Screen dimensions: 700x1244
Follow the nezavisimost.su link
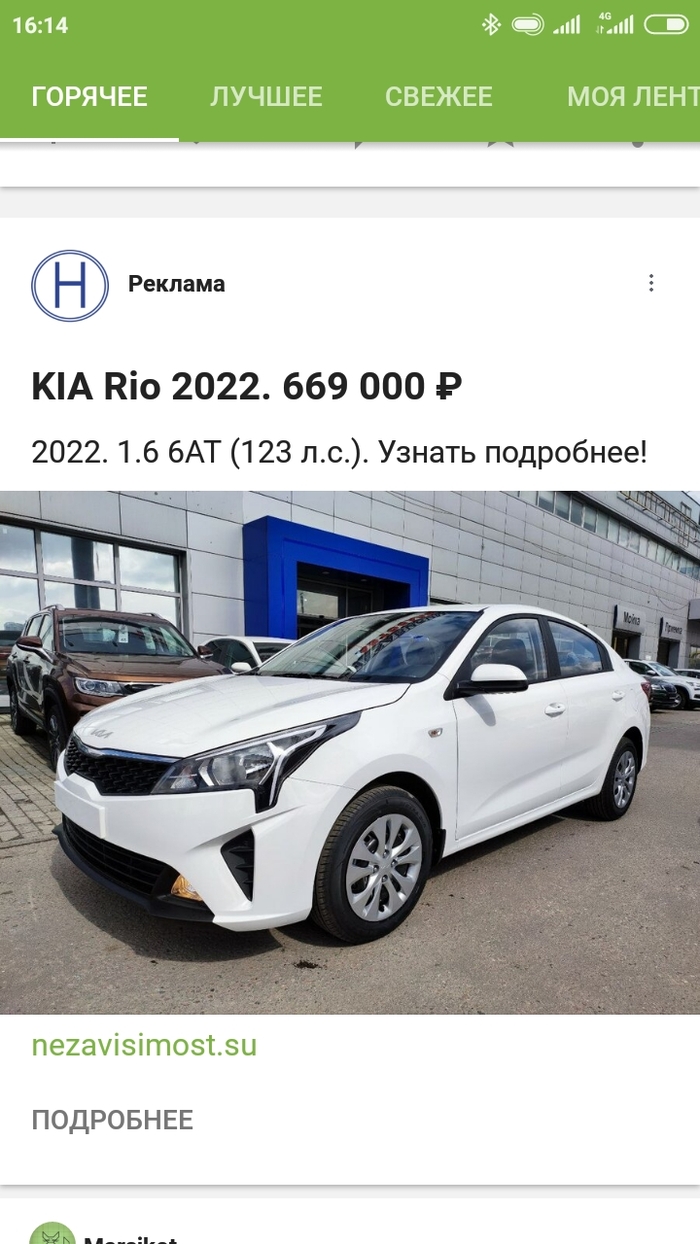(x=144, y=1045)
